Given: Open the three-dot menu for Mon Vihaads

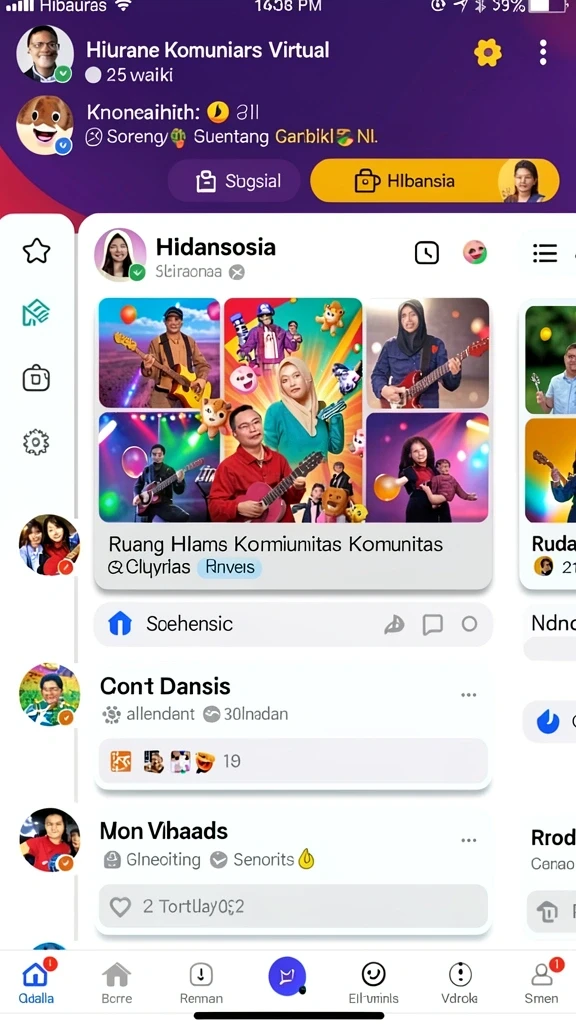Looking at the screenshot, I should pos(468,840).
